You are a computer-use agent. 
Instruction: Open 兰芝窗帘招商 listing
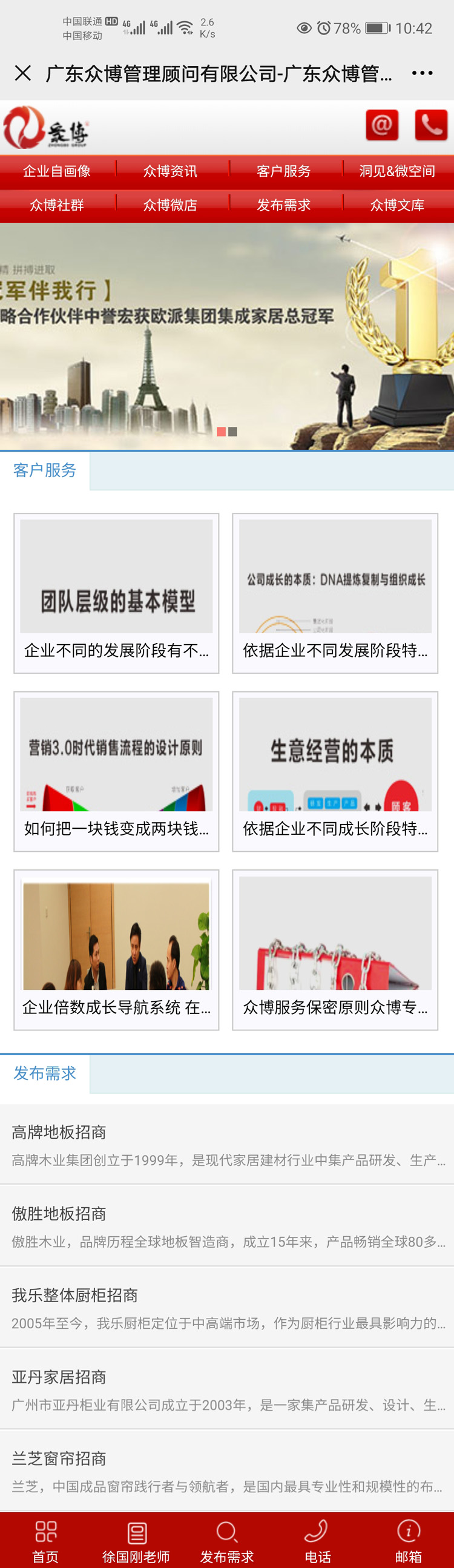[227, 1471]
